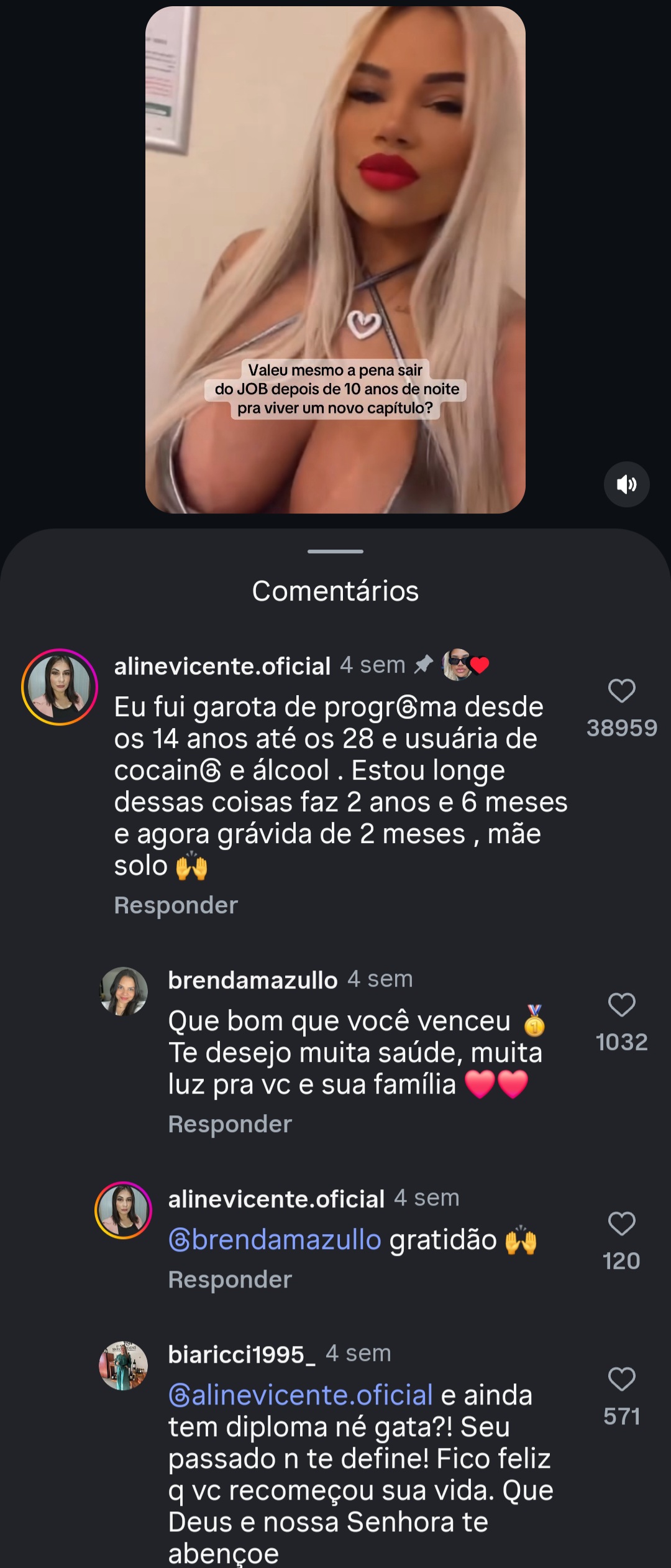Reply to the "gratidão" comment

[x=230, y=1280]
